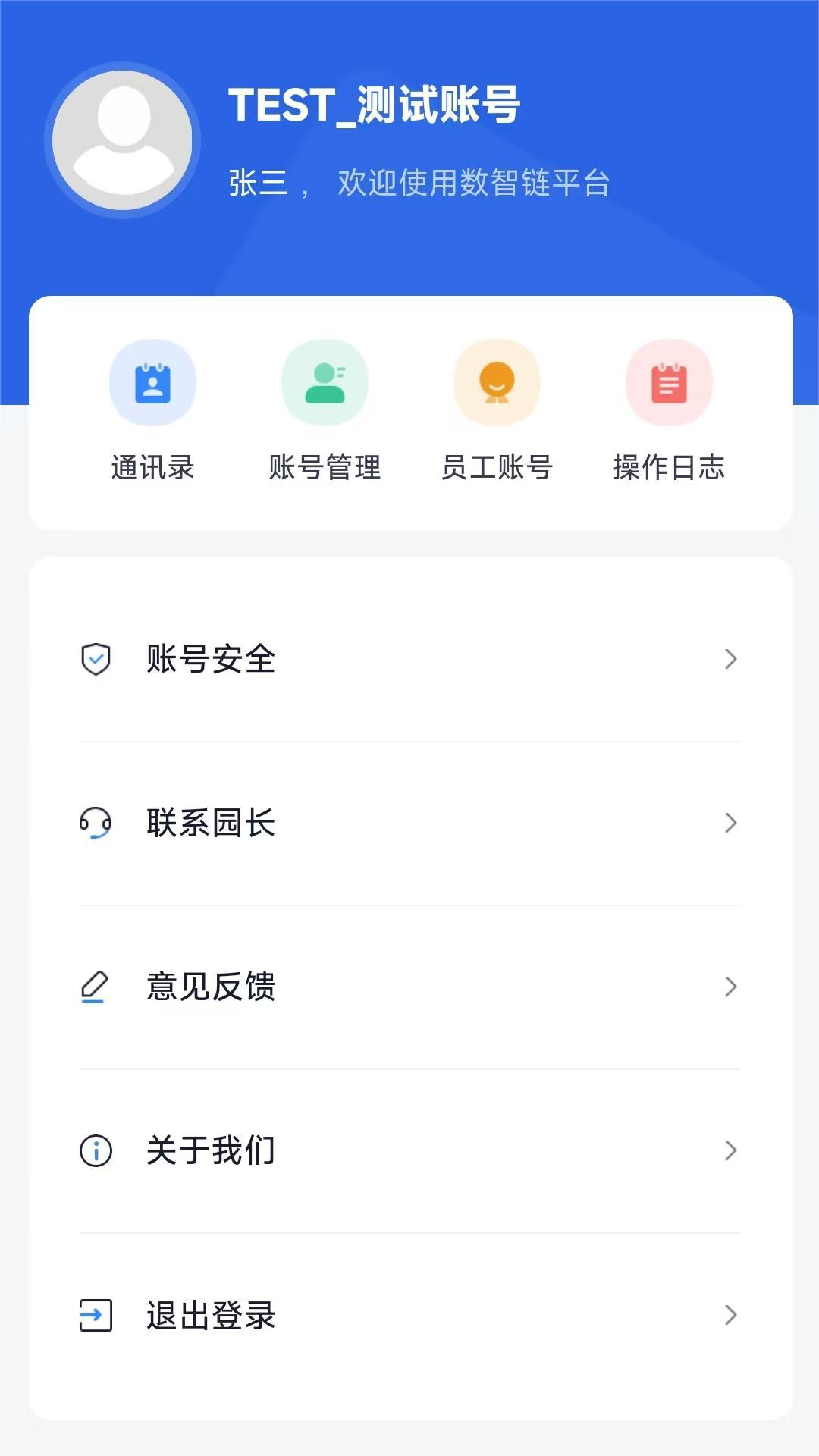Open the 意见反馈 feedback page

click(212, 987)
